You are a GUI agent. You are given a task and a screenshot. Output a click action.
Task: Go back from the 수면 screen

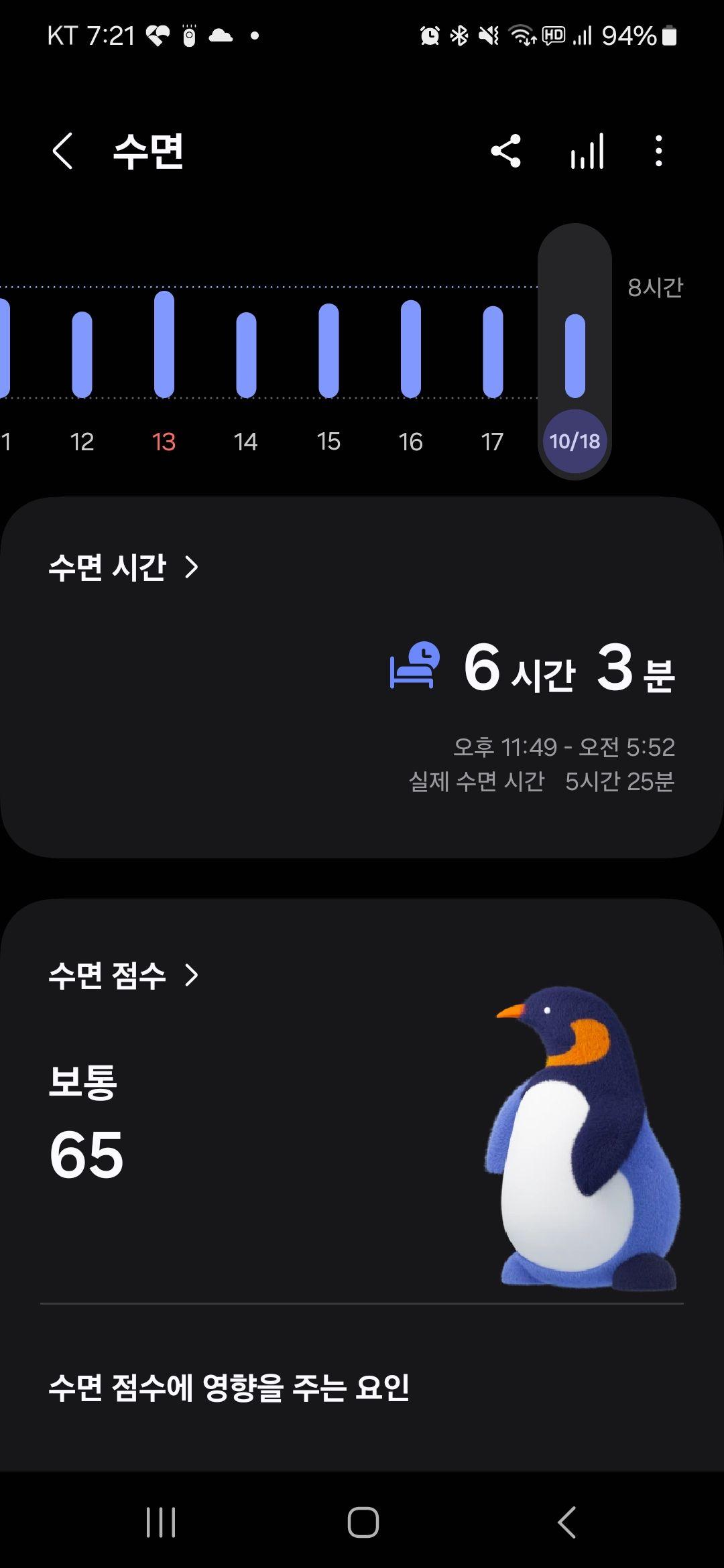(x=62, y=151)
